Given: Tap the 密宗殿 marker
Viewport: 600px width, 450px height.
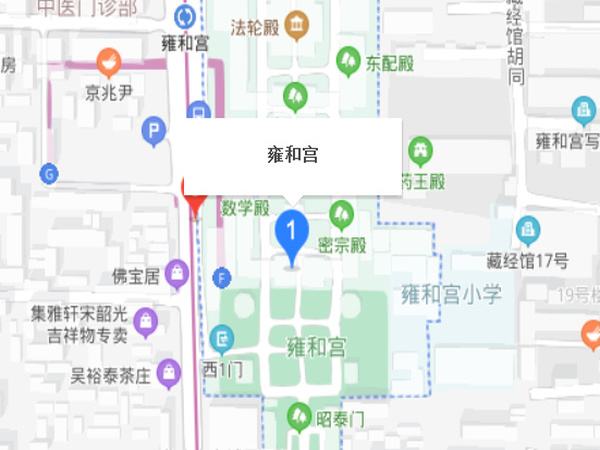Looking at the screenshot, I should 341,213.
